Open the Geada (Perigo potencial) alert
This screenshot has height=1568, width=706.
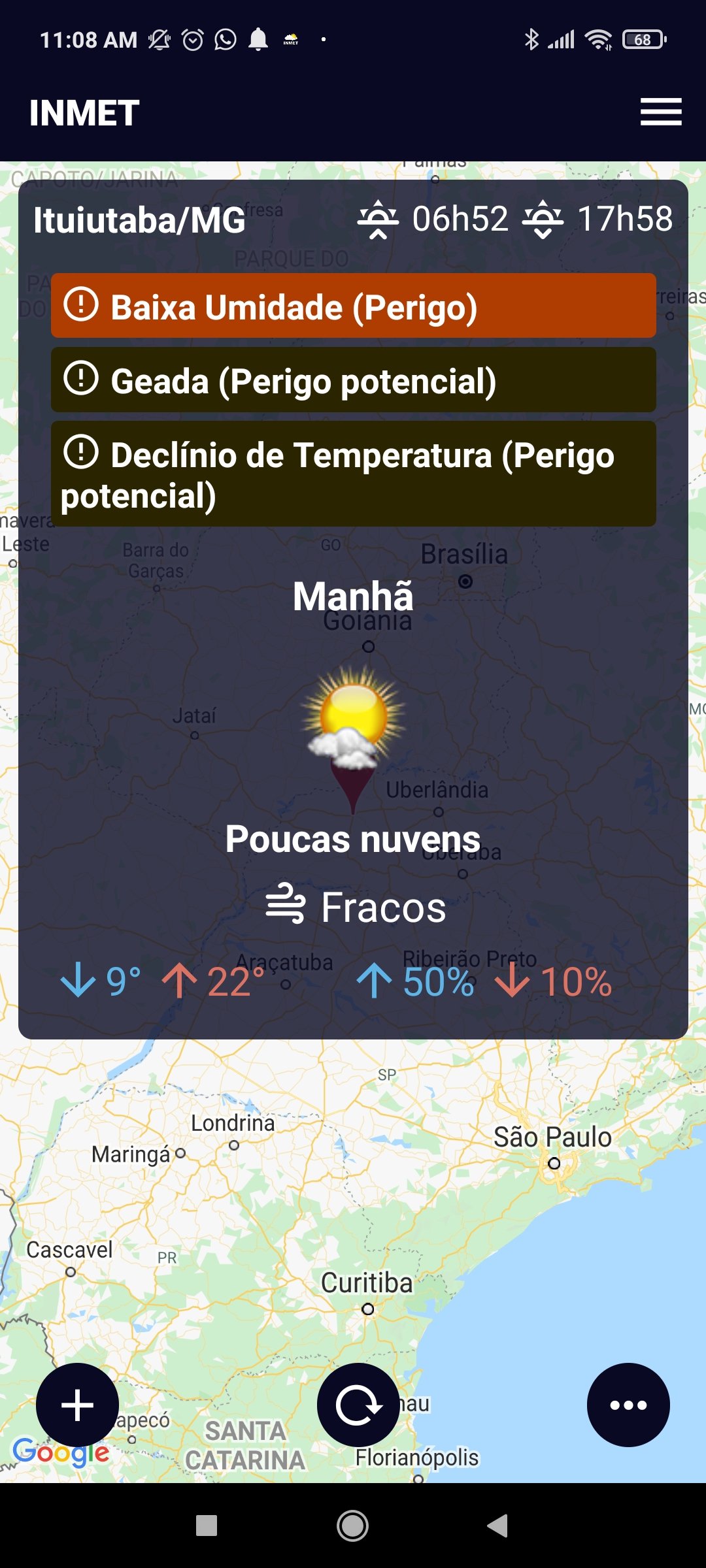(x=354, y=380)
